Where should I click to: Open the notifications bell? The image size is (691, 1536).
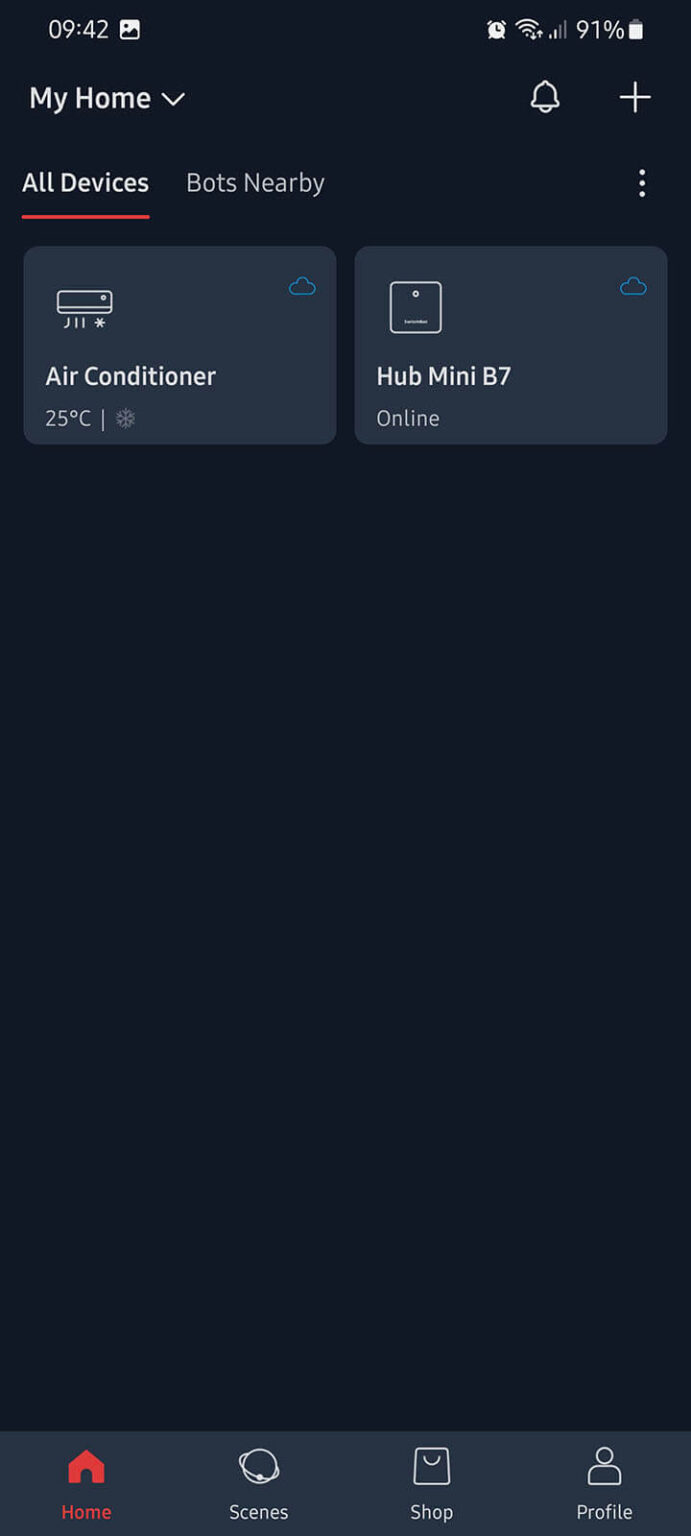(x=545, y=97)
